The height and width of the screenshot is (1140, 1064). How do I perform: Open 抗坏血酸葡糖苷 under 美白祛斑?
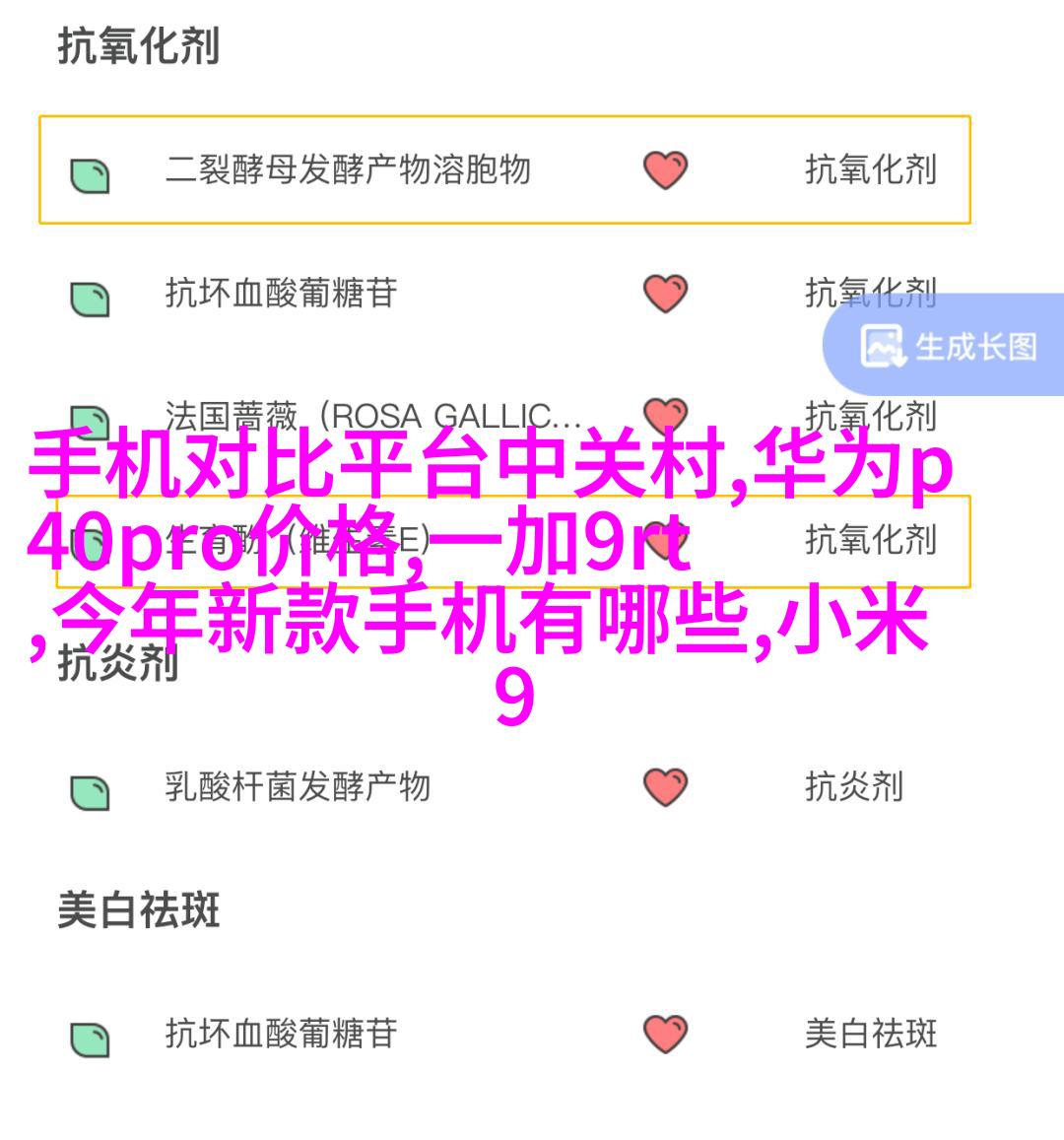[x=281, y=1034]
